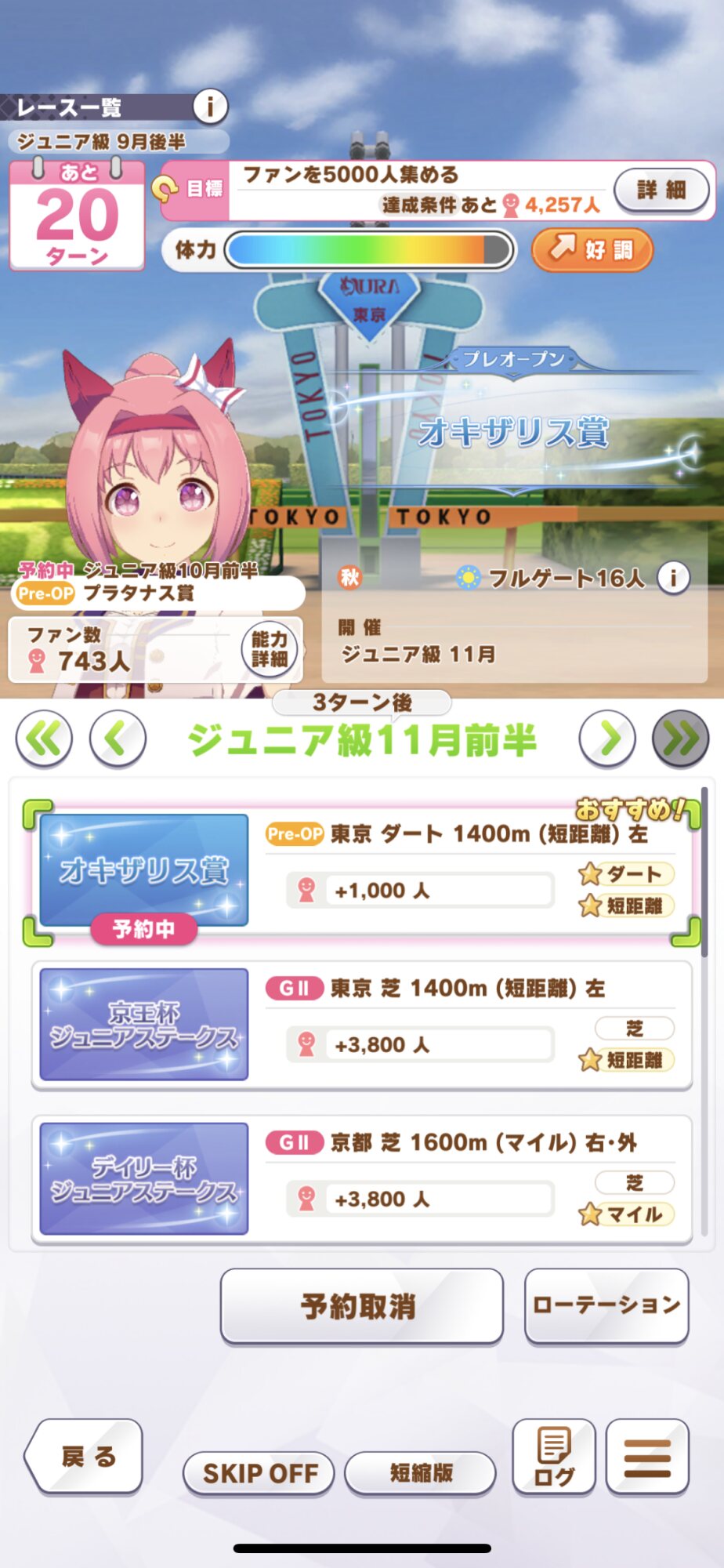The width and height of the screenshot is (724, 1568).
Task: Go to the next turn with the single right arrow
Action: 607,739
